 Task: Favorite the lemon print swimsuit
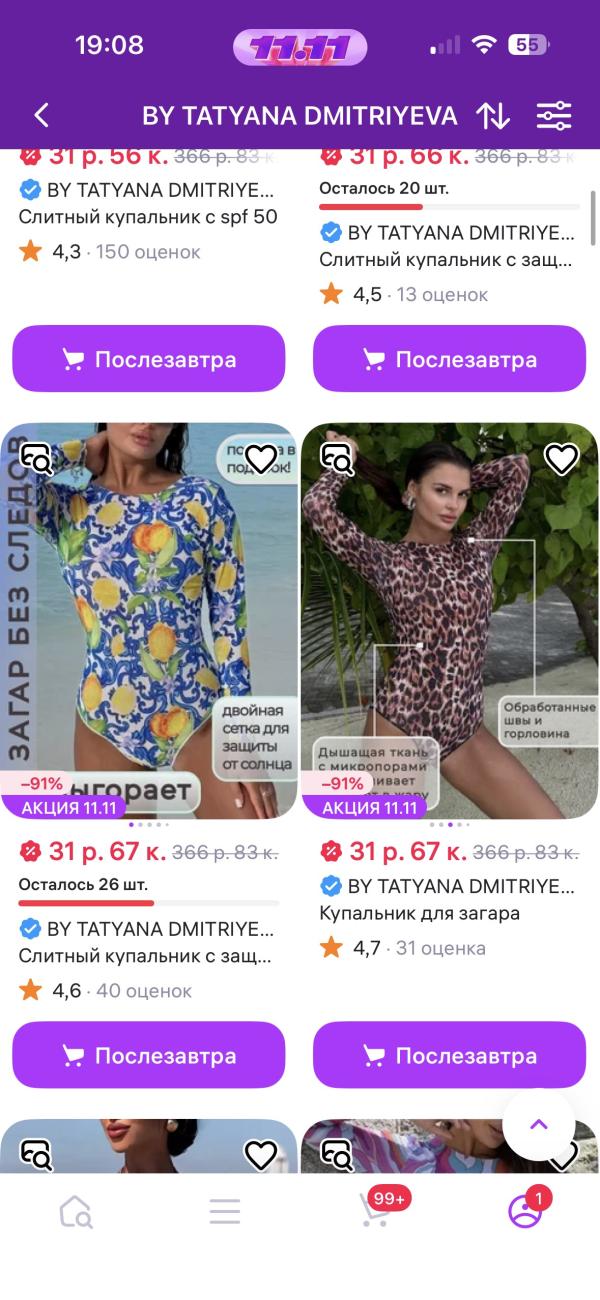tap(261, 459)
